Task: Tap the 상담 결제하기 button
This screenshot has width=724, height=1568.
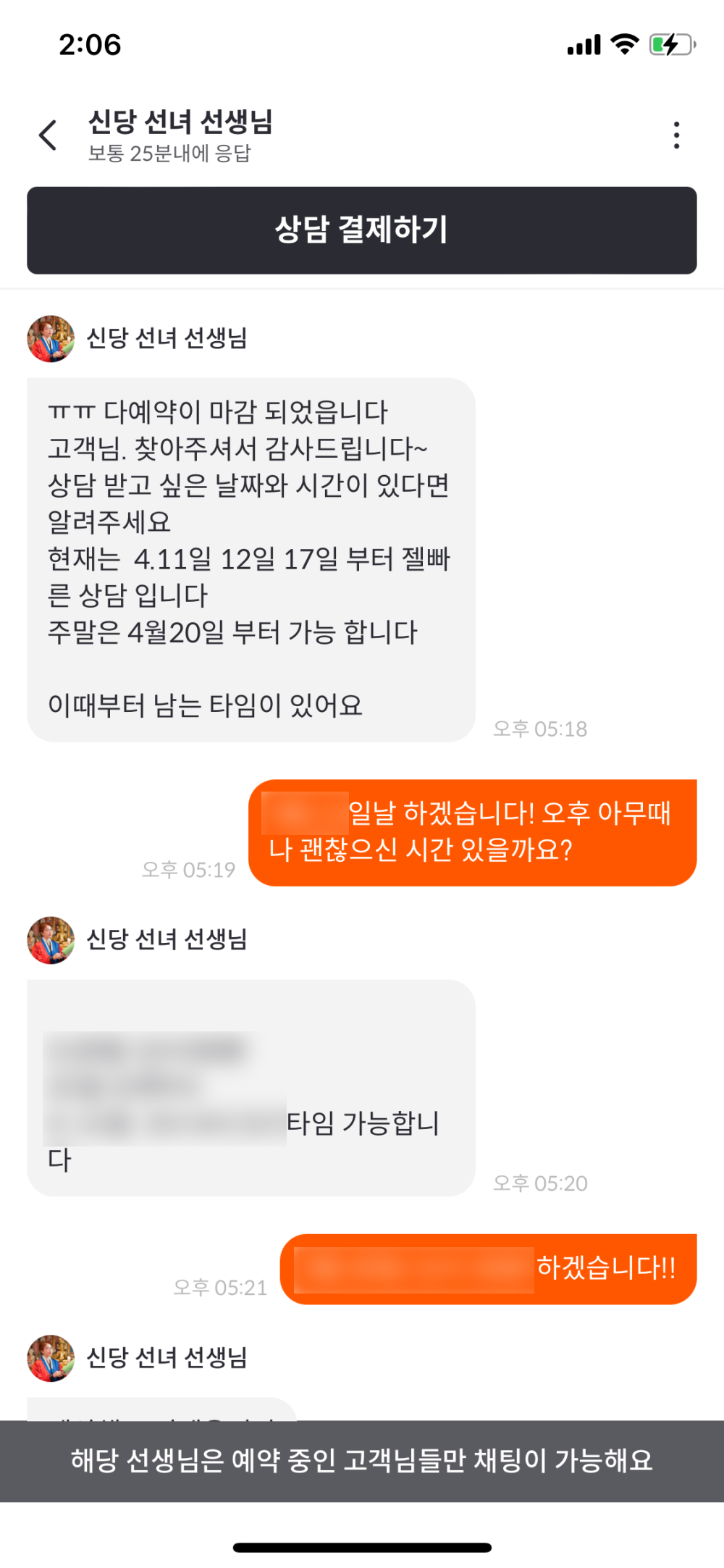Action: 362,230
